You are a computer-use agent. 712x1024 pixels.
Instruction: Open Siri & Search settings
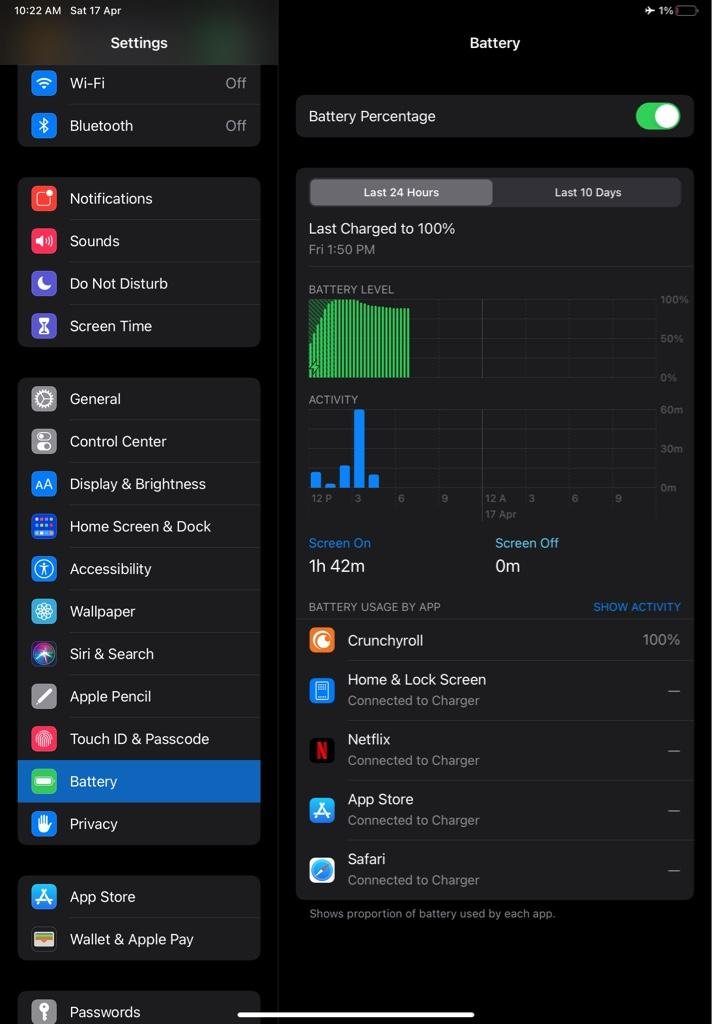(x=139, y=654)
